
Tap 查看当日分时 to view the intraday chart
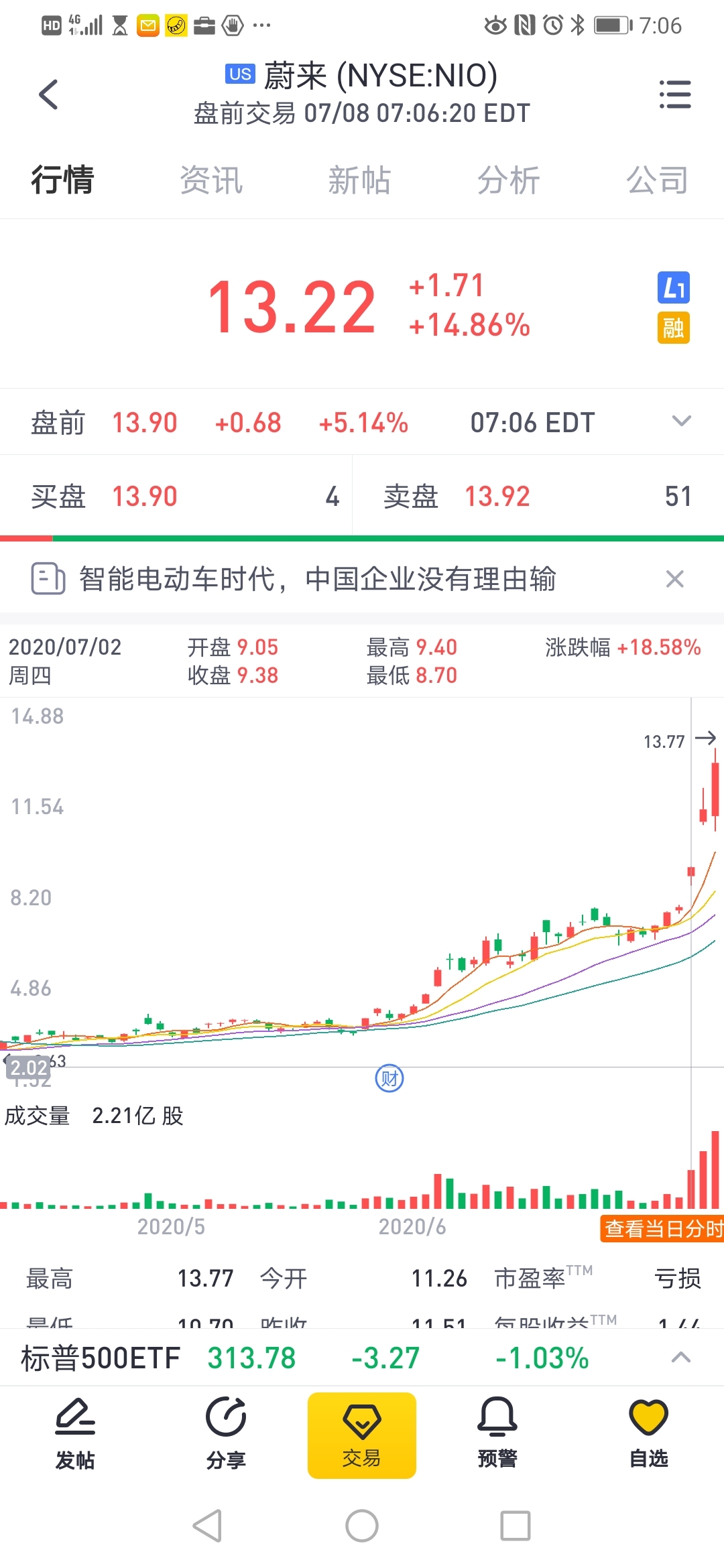click(x=662, y=1228)
